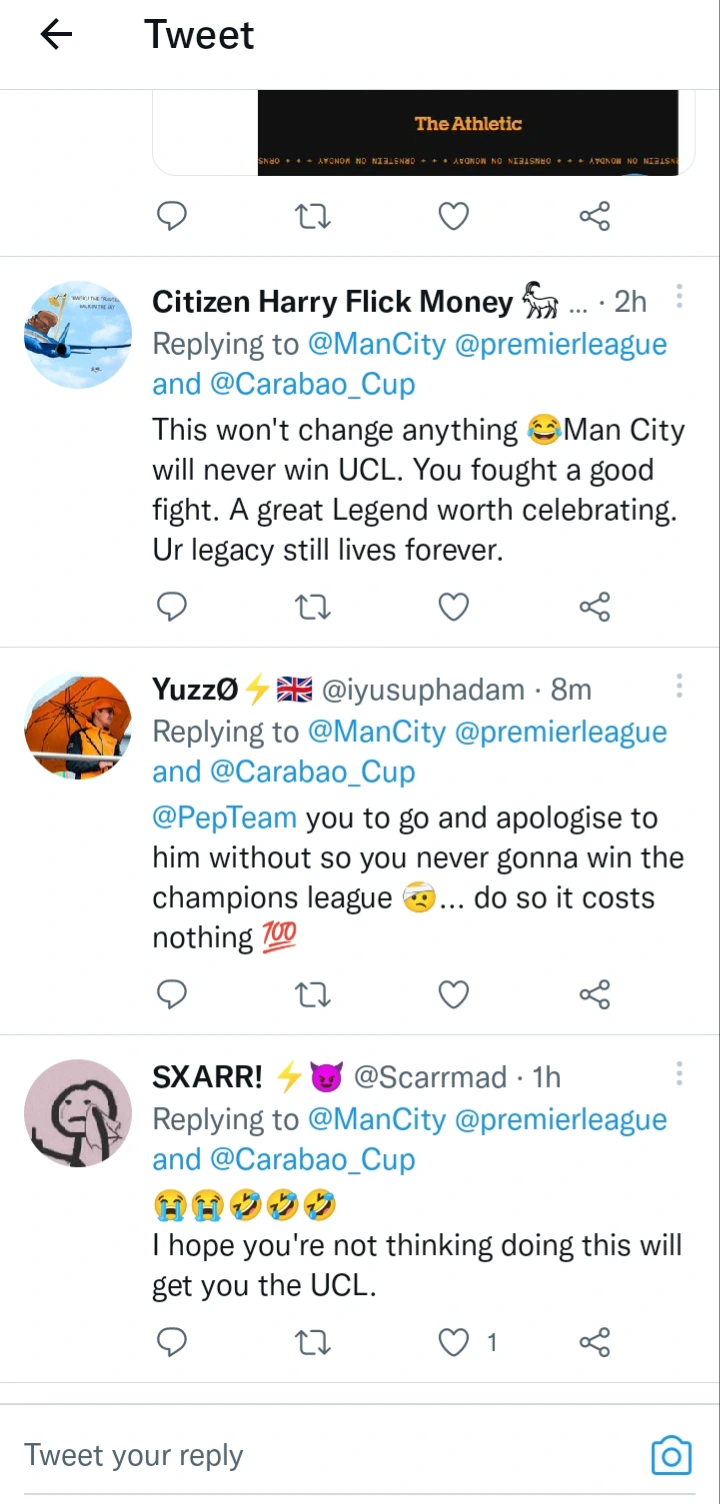Open overflow menu on Citizen Harry's tweet
This screenshot has width=720, height=1504.
pos(679,297)
